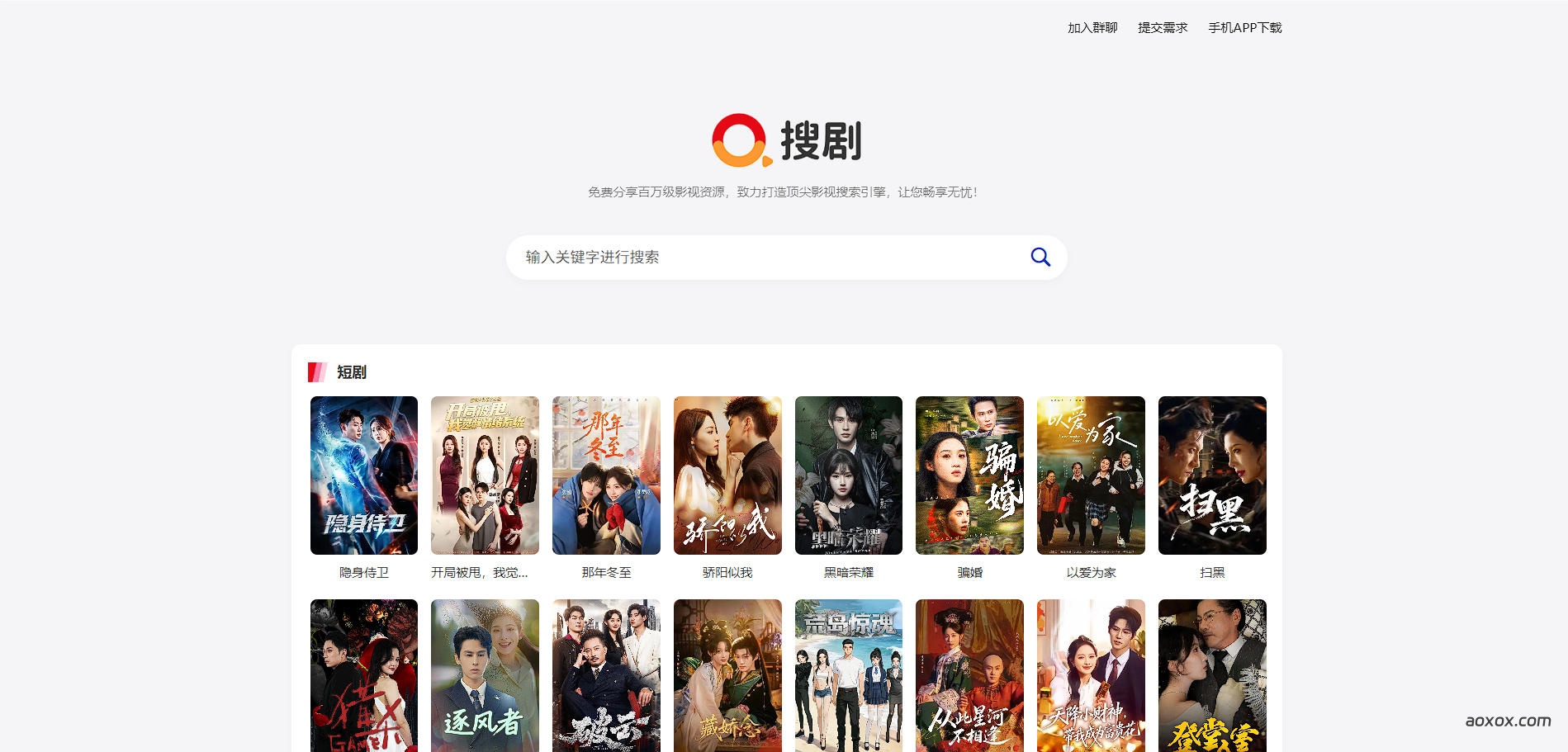Open the 从此星河不相逢 poster tile

tap(969, 675)
